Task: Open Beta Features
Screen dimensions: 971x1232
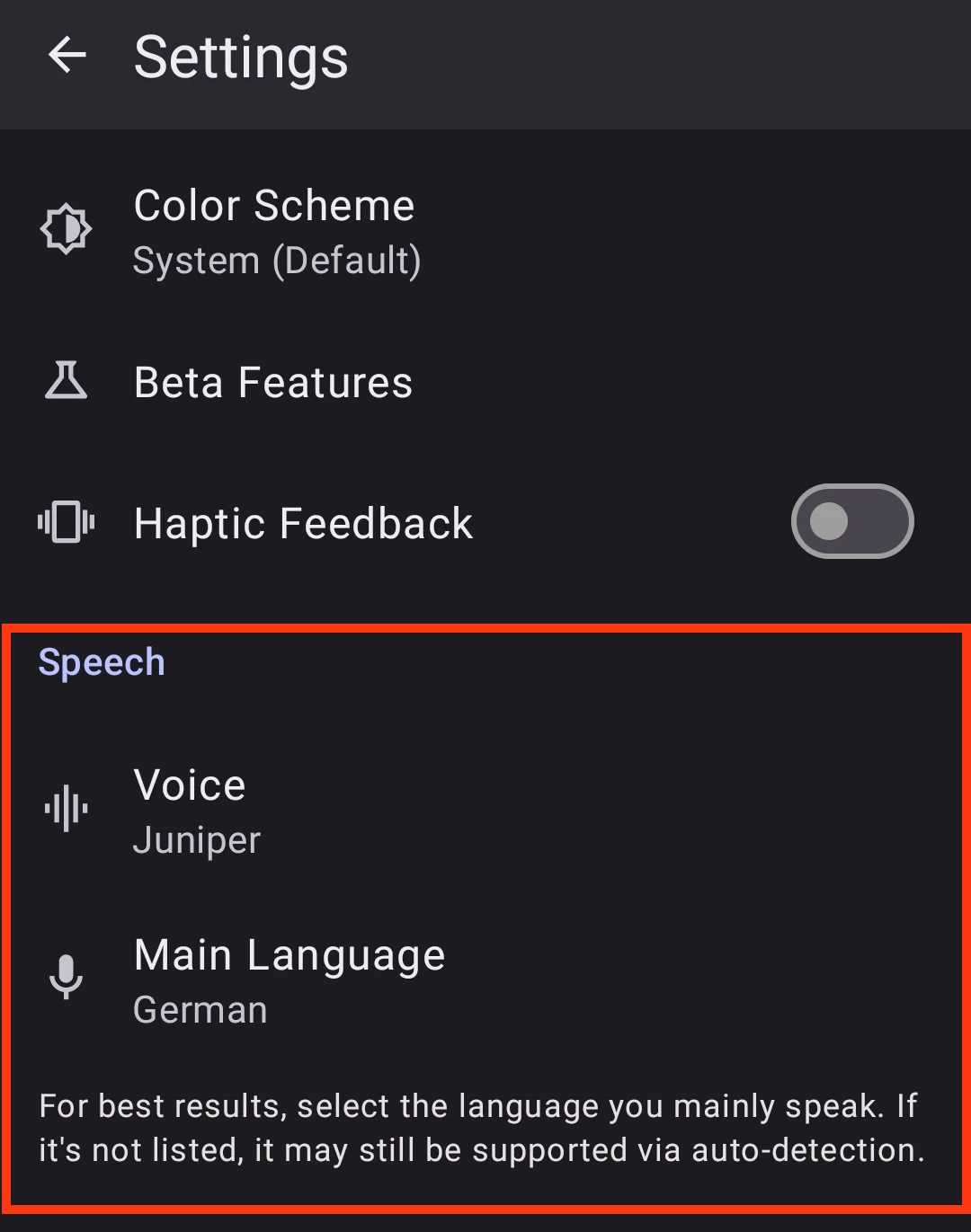Action: tap(272, 383)
